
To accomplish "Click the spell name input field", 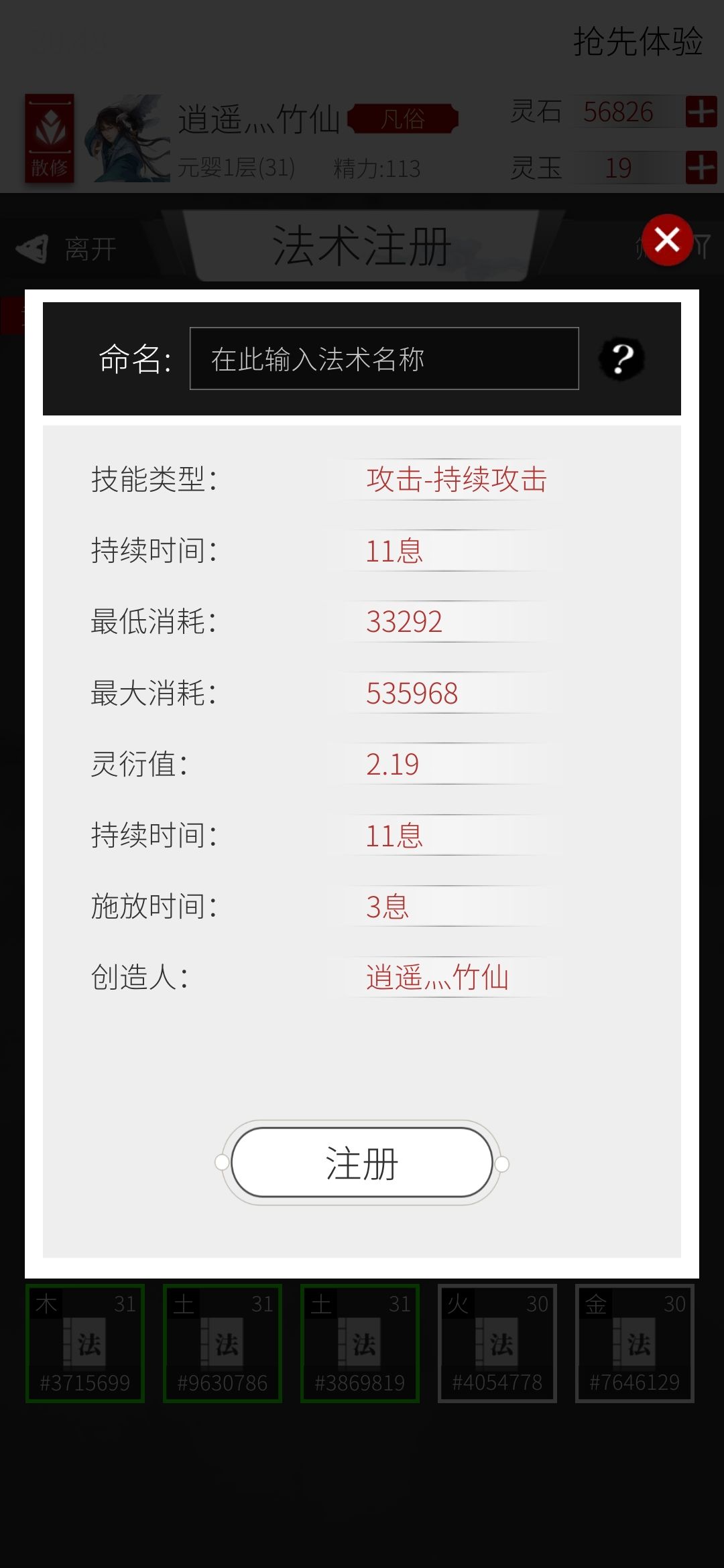I will (384, 359).
